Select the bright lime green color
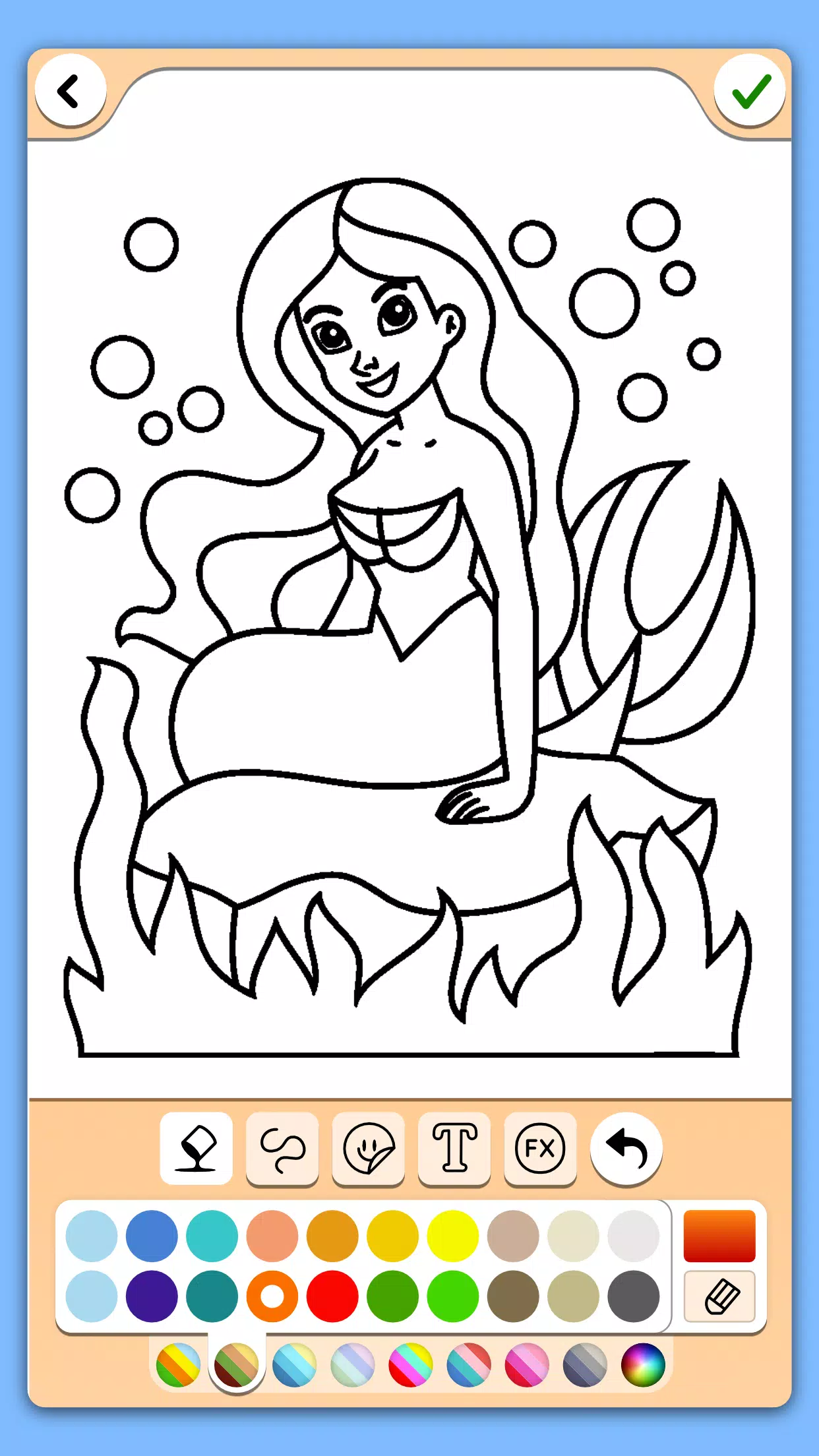The width and height of the screenshot is (819, 1456). [x=453, y=1296]
